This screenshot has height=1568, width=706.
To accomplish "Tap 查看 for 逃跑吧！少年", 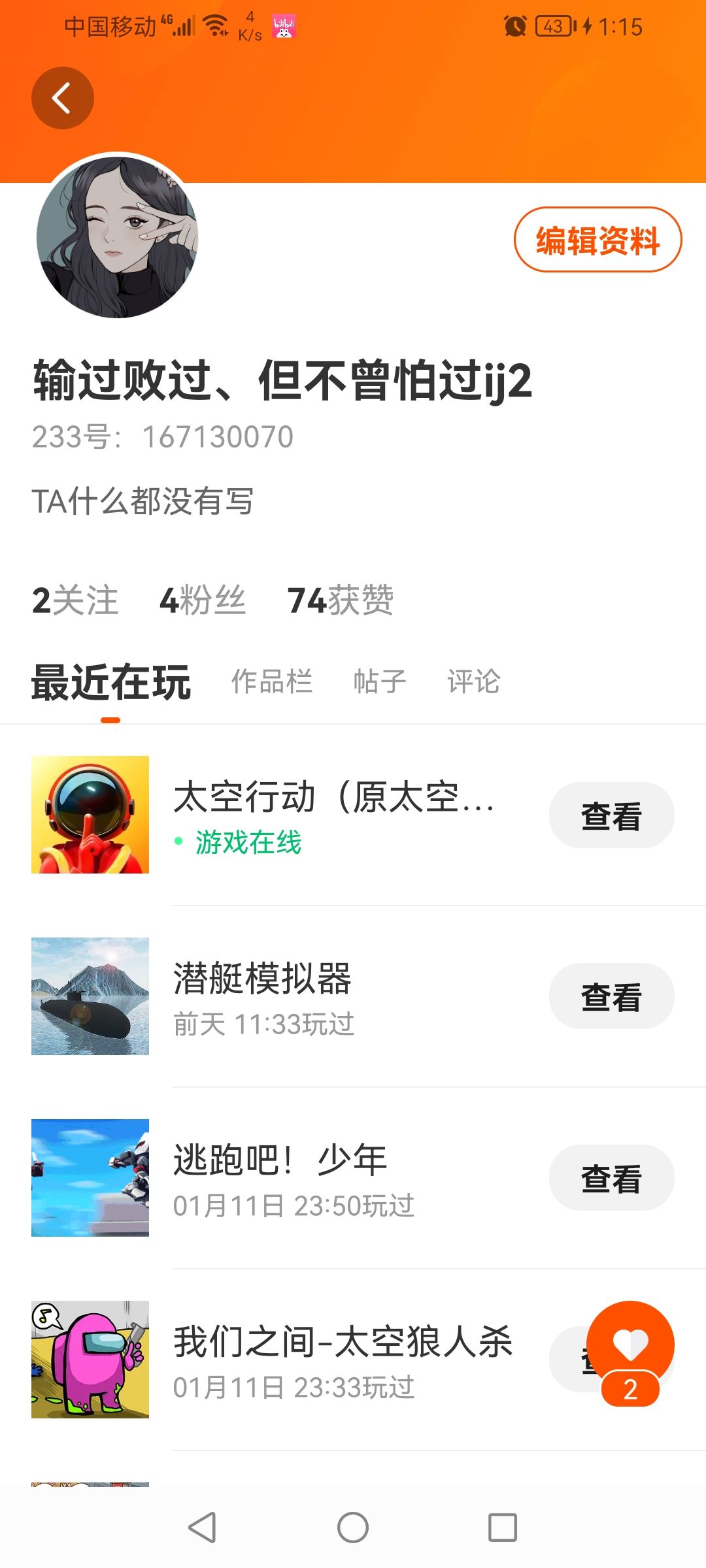I will click(611, 1178).
